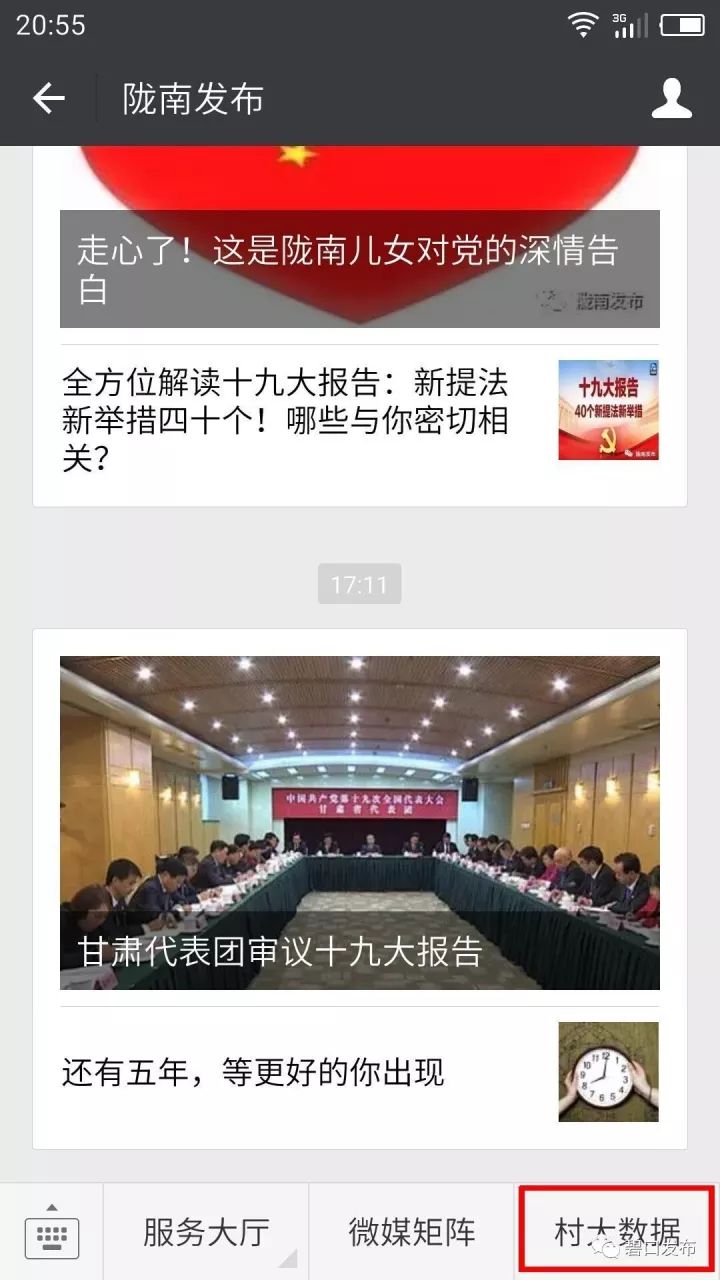
Task: Tap the 十九大报告 article thumbnail
Action: [x=608, y=411]
